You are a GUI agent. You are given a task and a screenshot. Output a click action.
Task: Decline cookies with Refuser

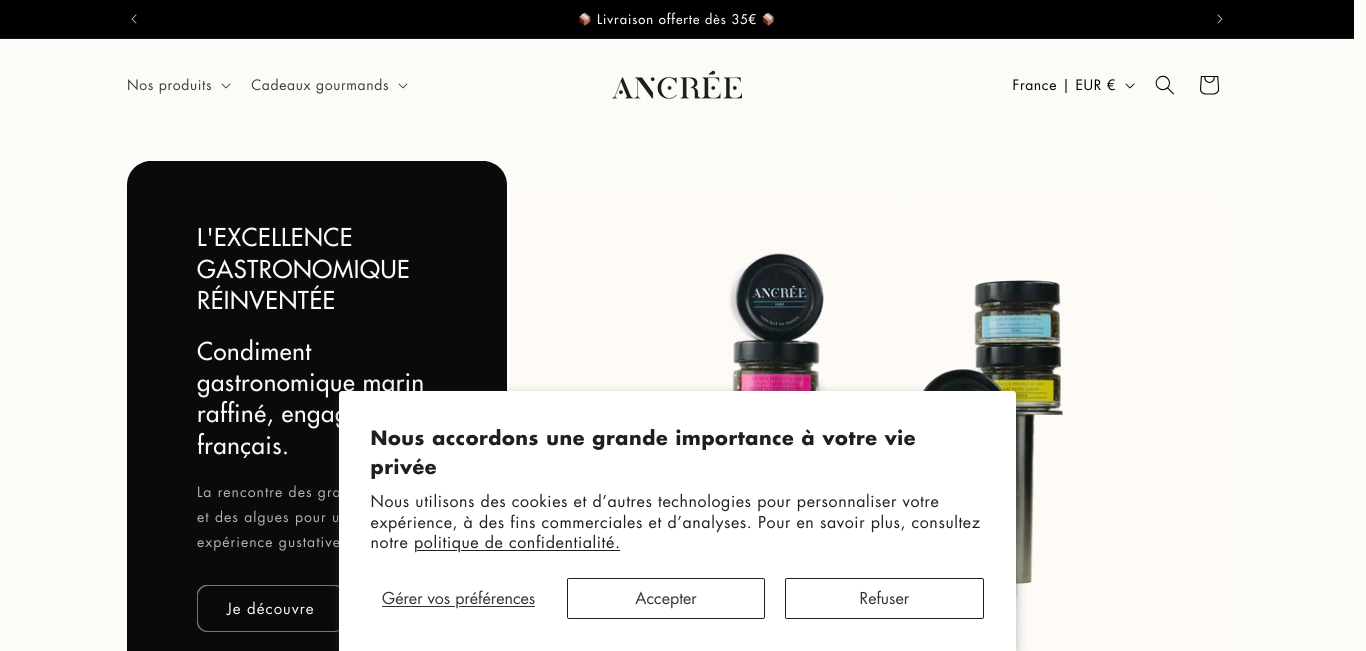click(x=884, y=598)
